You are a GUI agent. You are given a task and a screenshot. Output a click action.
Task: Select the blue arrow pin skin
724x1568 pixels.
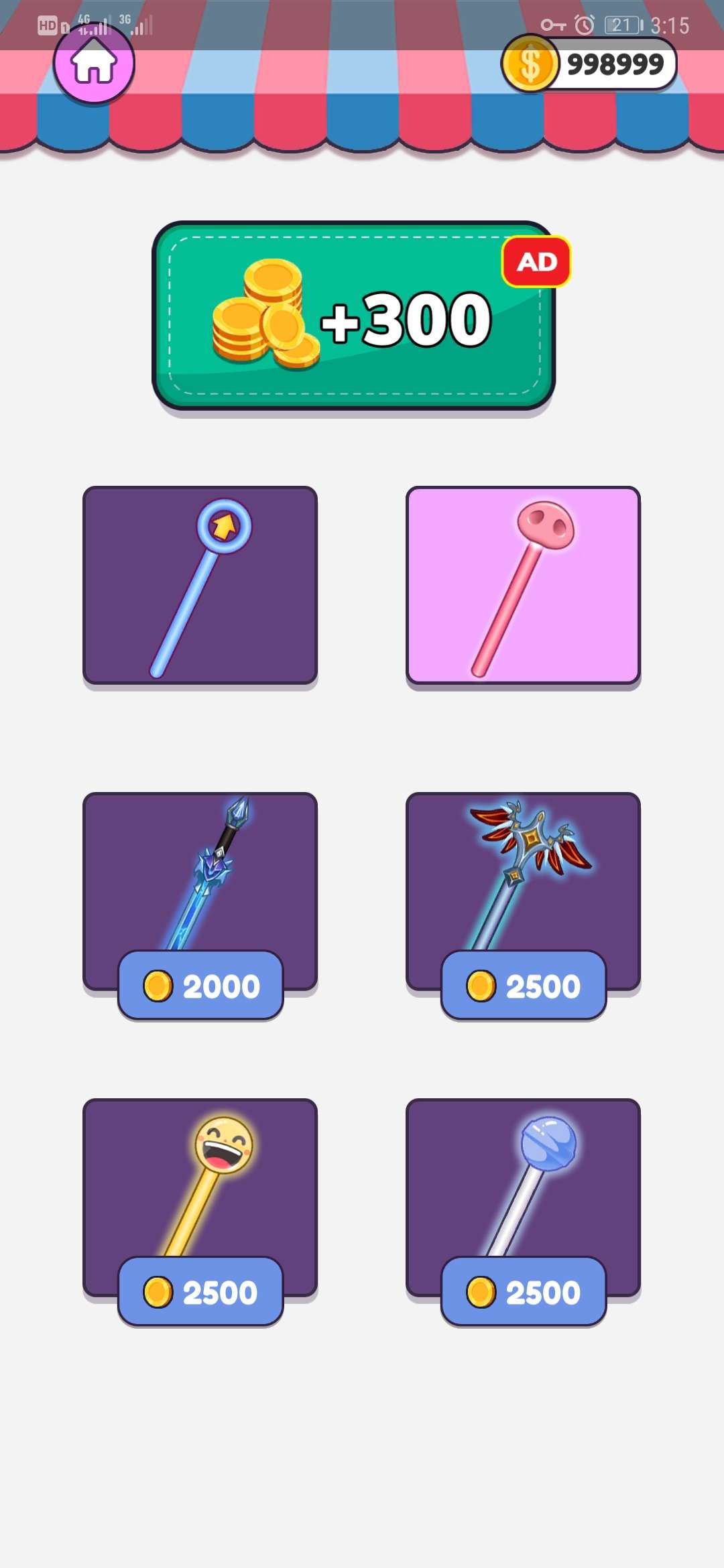(200, 585)
